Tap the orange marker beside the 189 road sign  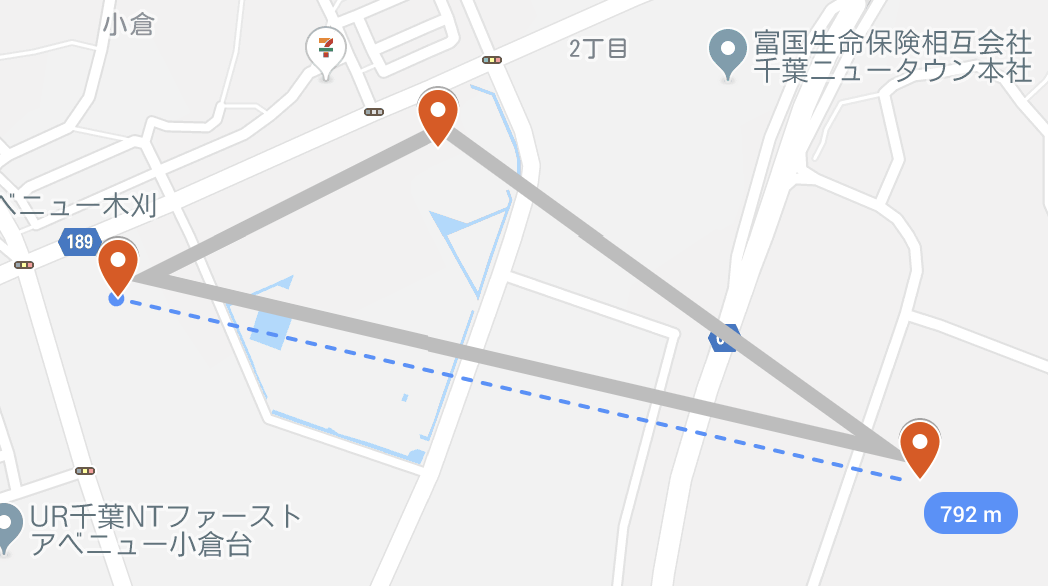(118, 263)
